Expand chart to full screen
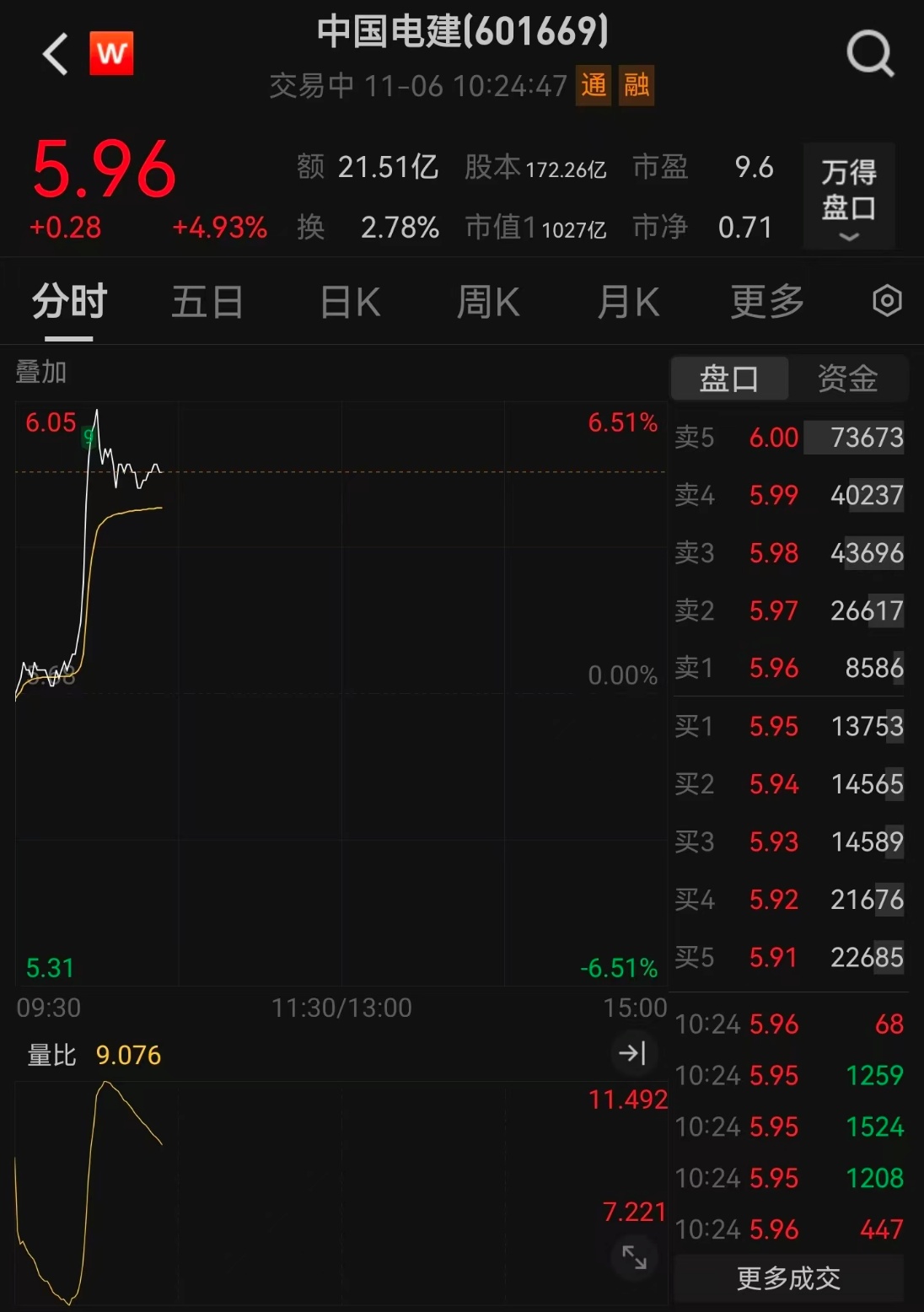 [x=634, y=1257]
